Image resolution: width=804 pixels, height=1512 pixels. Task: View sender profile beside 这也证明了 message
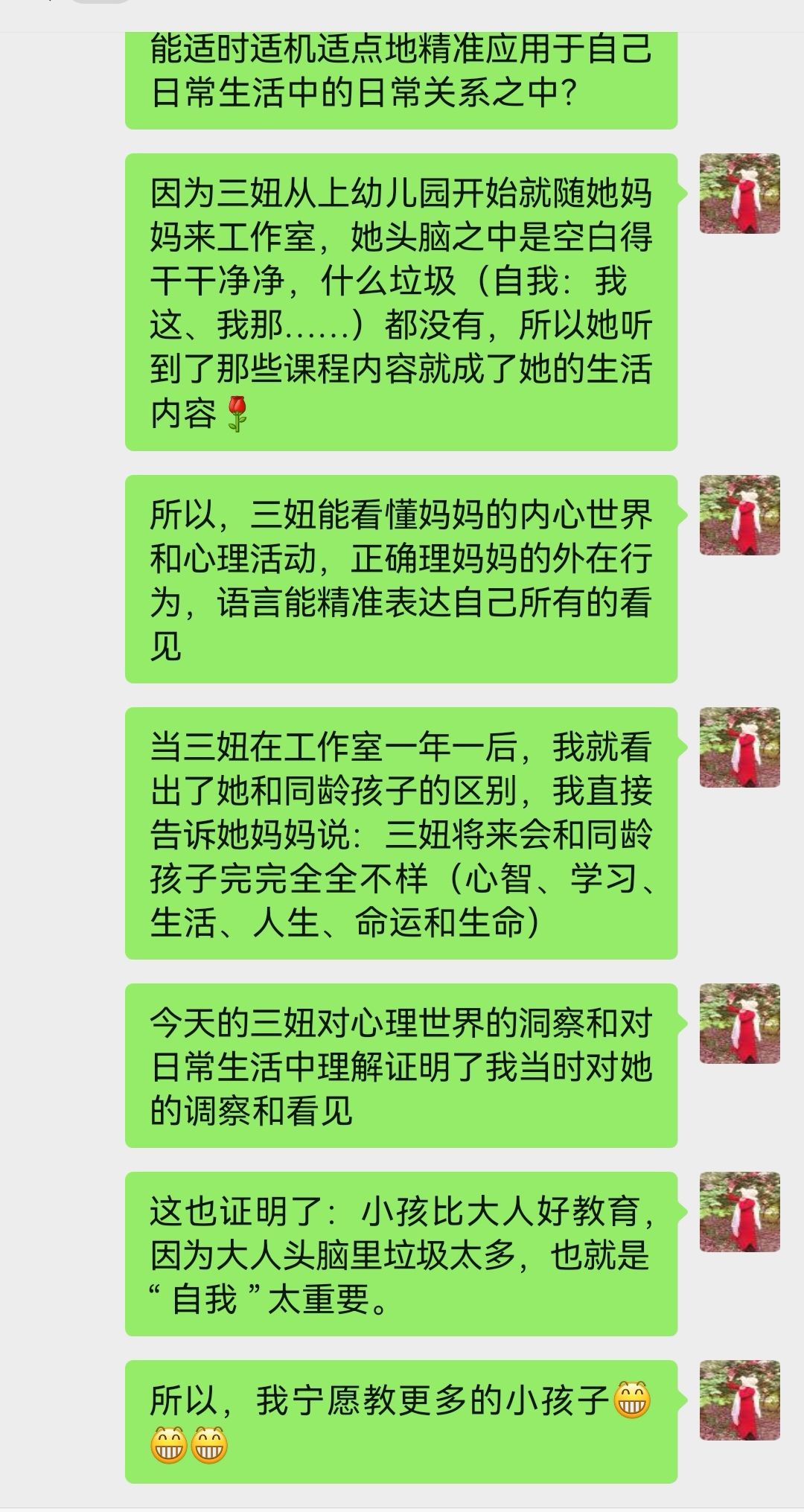pyautogui.click(x=739, y=1211)
